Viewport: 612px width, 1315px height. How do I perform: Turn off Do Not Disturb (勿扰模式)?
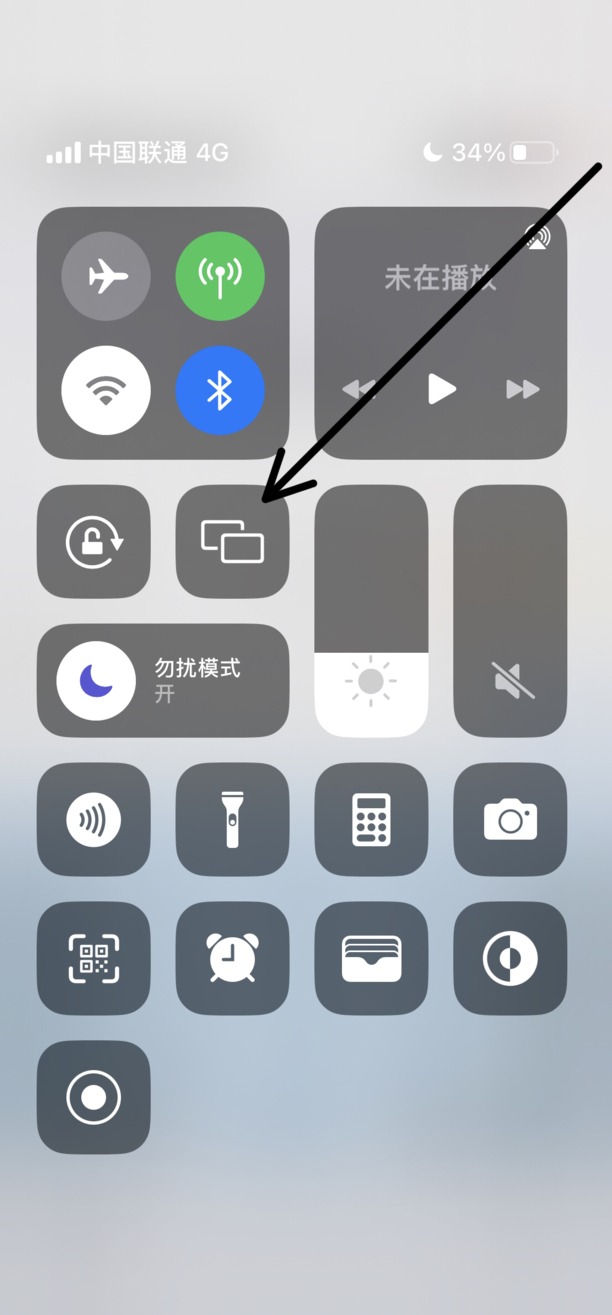96,681
